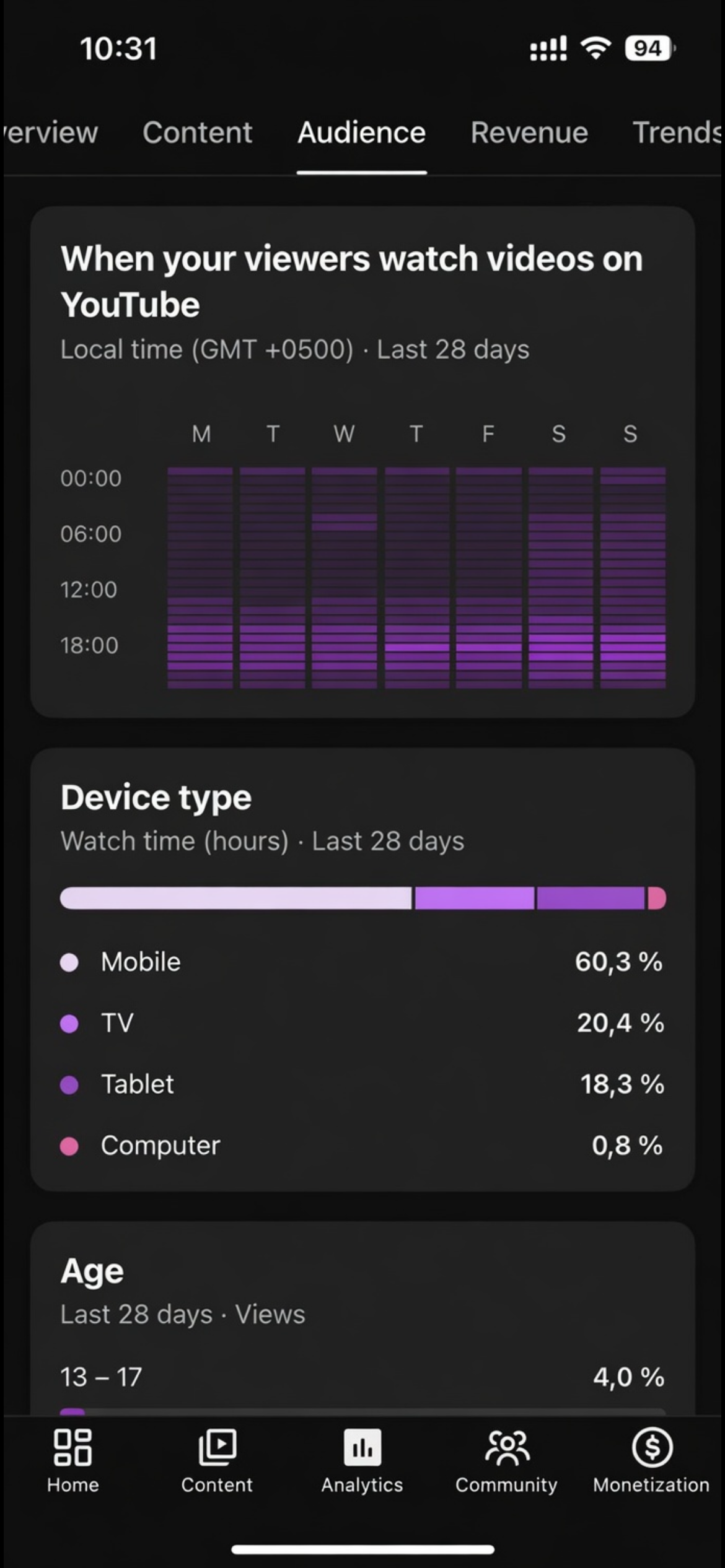Viewport: 725px width, 1568px height.
Task: Open the Age breakdown card
Action: (x=362, y=1318)
